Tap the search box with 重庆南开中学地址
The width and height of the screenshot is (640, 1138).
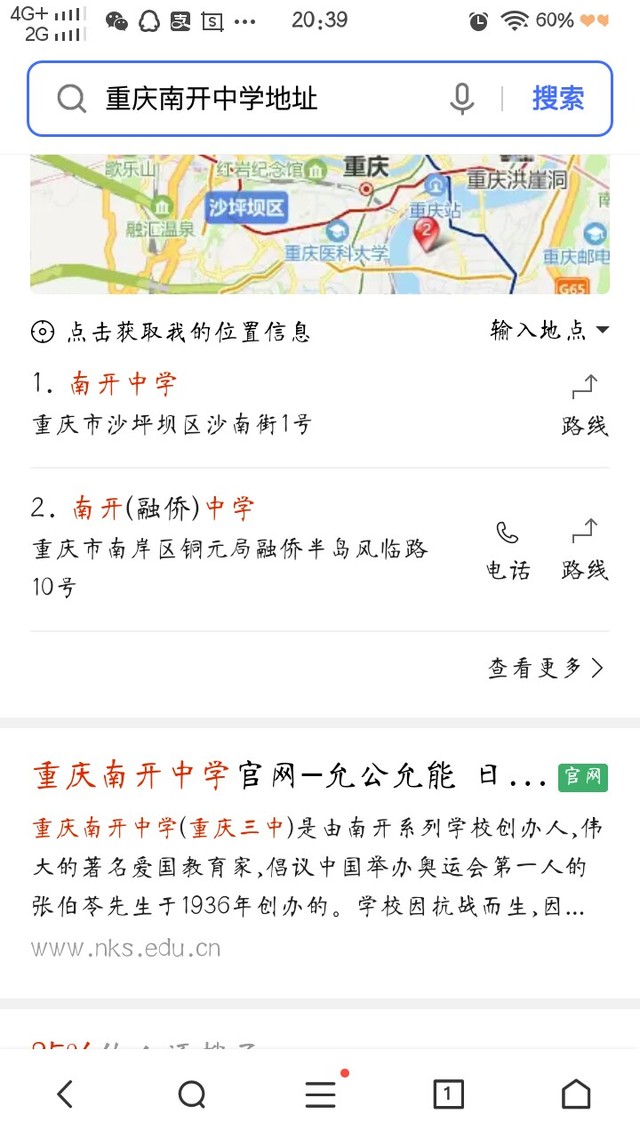[247, 99]
